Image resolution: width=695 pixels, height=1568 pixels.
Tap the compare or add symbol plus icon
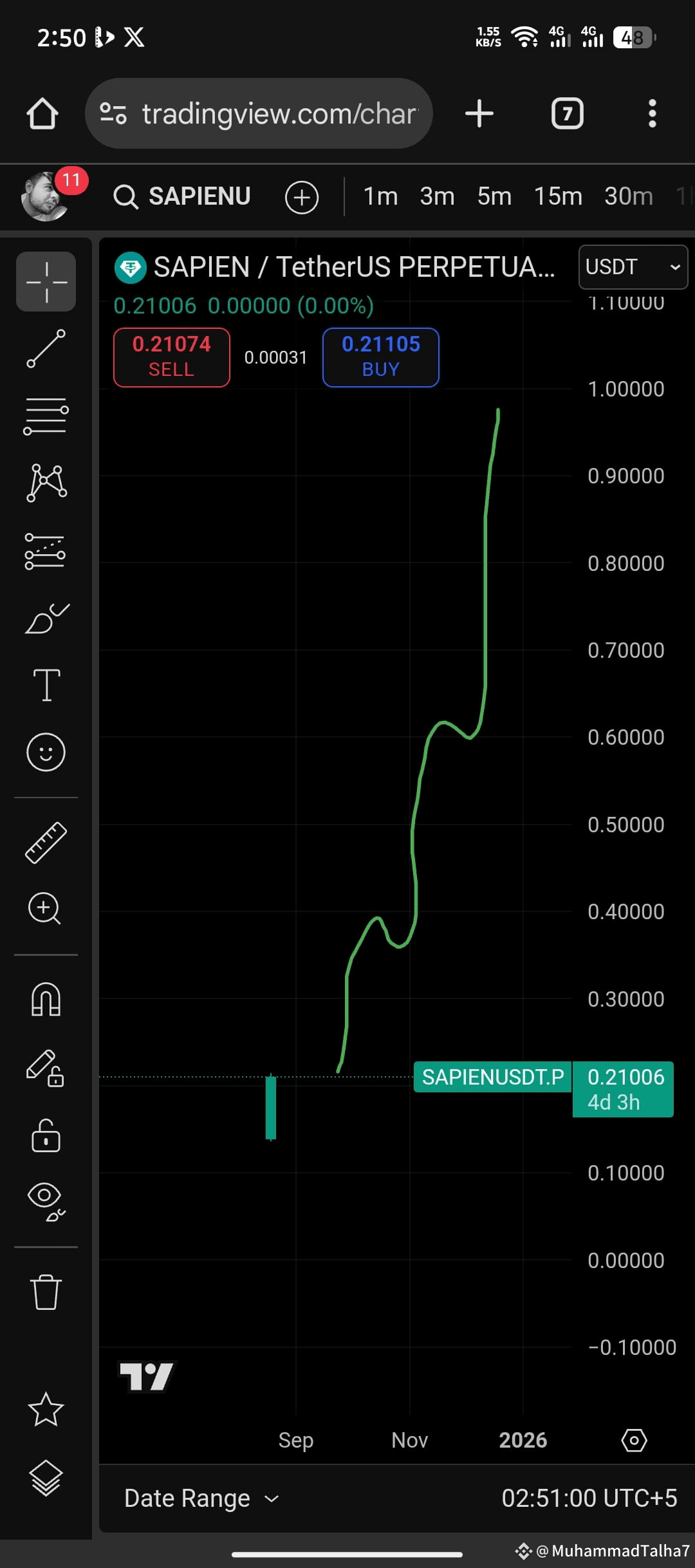tap(302, 197)
